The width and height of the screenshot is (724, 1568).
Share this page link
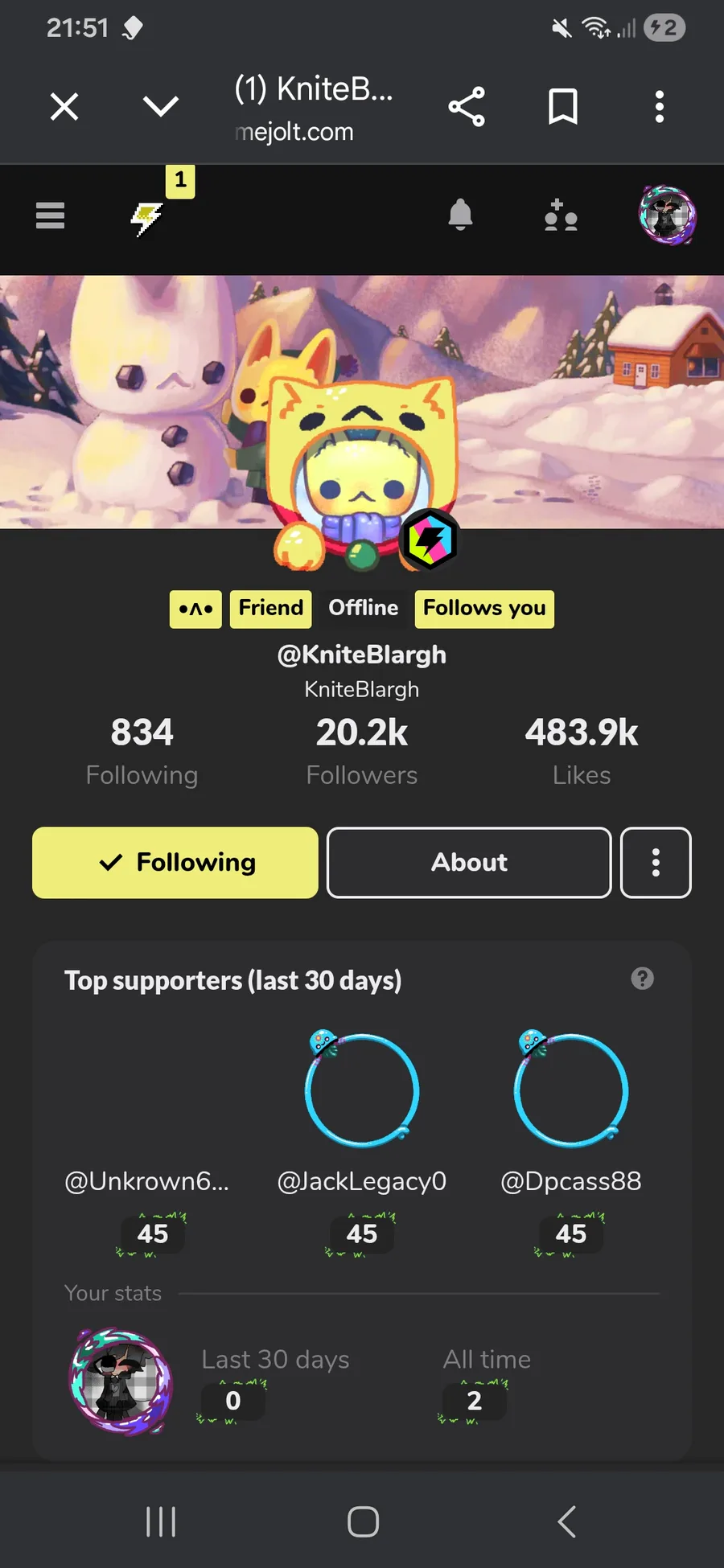(467, 106)
